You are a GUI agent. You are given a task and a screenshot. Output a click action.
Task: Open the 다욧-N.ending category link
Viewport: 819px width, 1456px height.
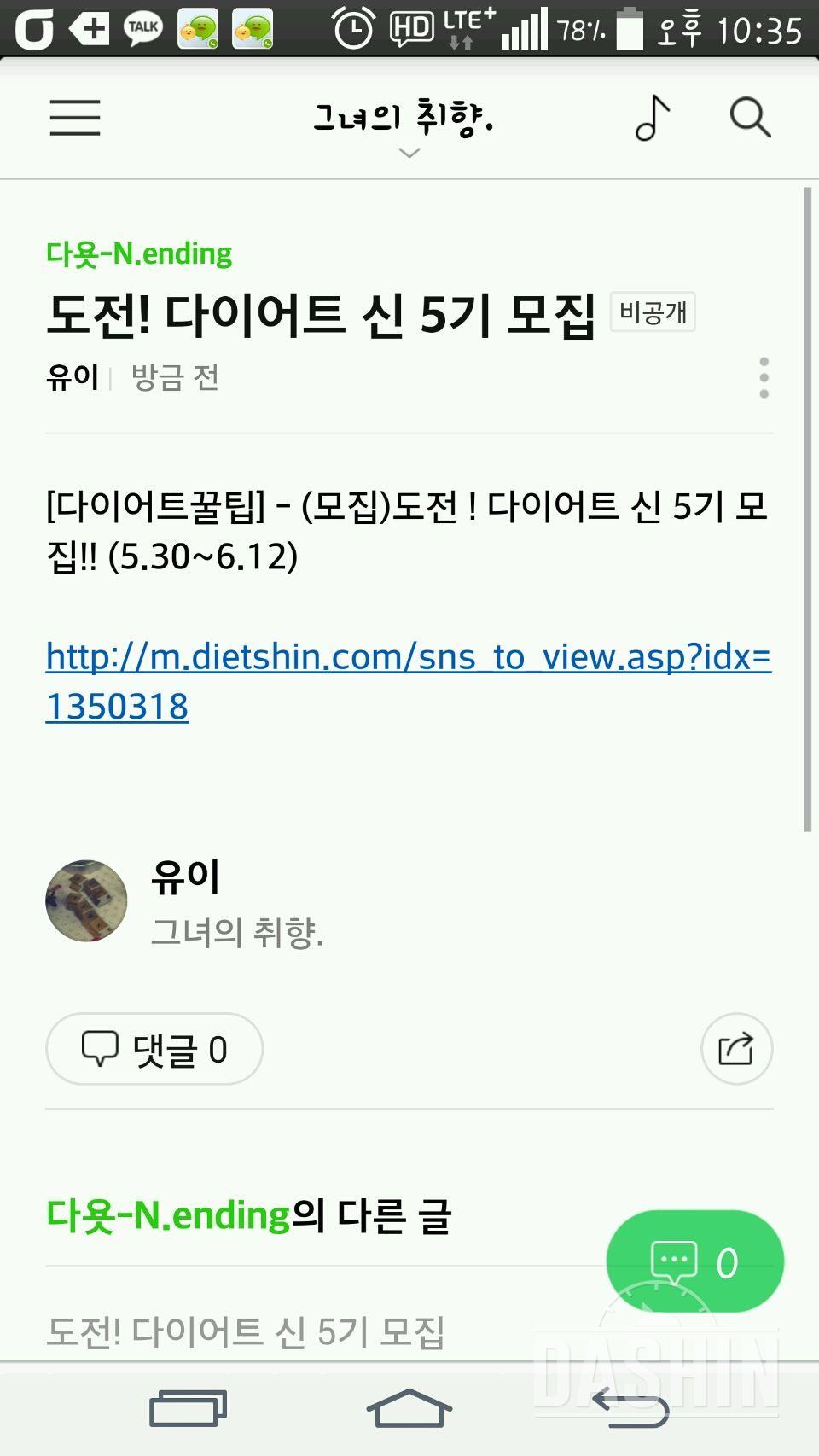[139, 253]
